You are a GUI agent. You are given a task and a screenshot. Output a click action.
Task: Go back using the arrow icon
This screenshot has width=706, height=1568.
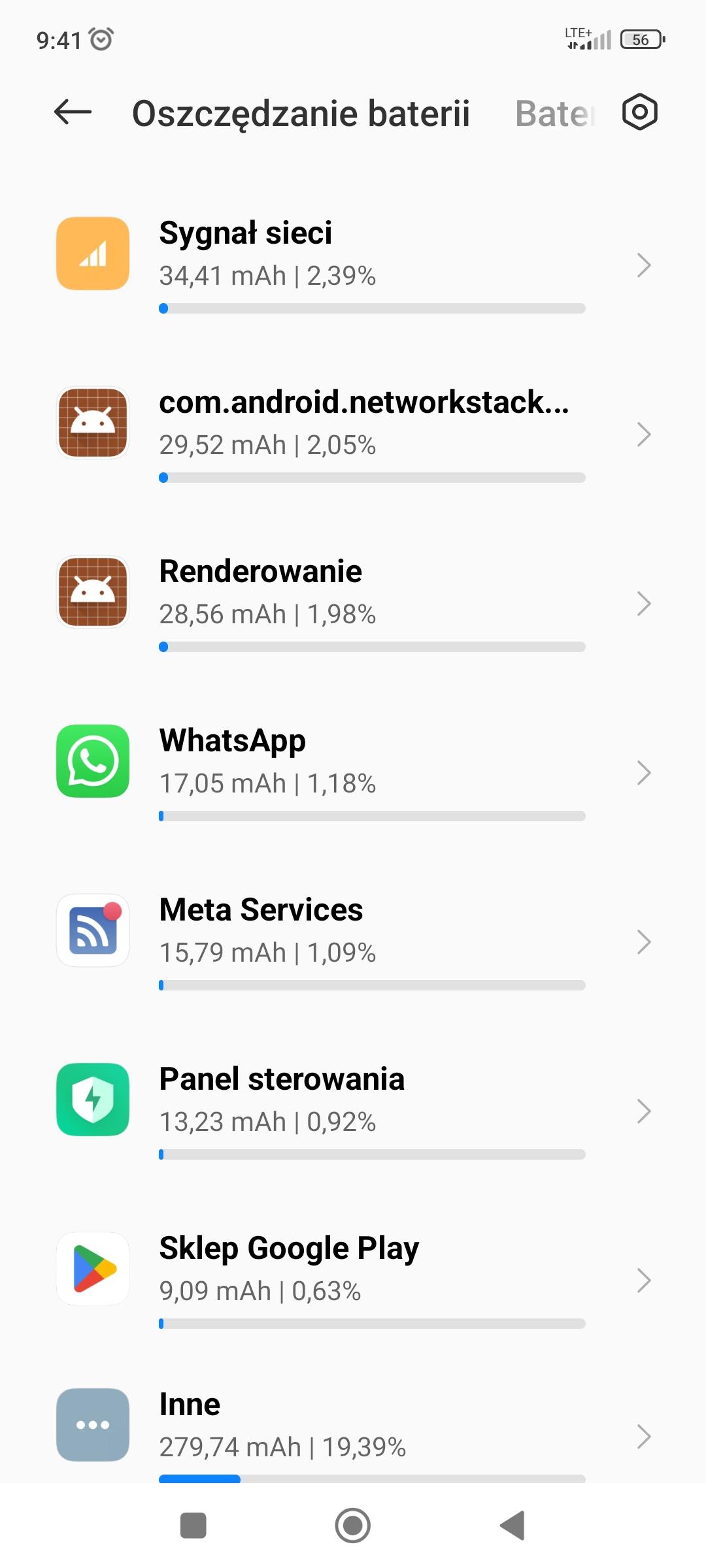73,112
